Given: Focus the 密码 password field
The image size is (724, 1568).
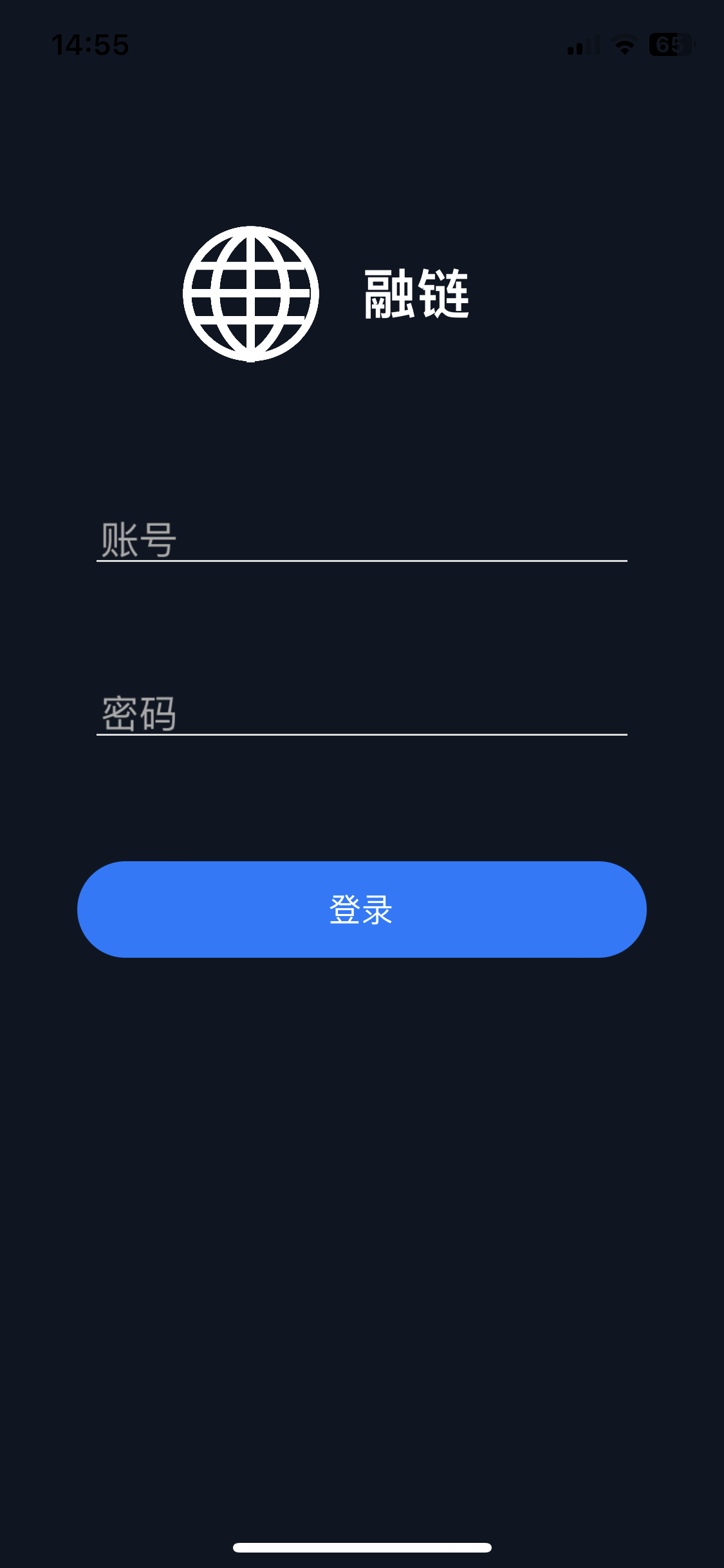Looking at the screenshot, I should [x=362, y=713].
